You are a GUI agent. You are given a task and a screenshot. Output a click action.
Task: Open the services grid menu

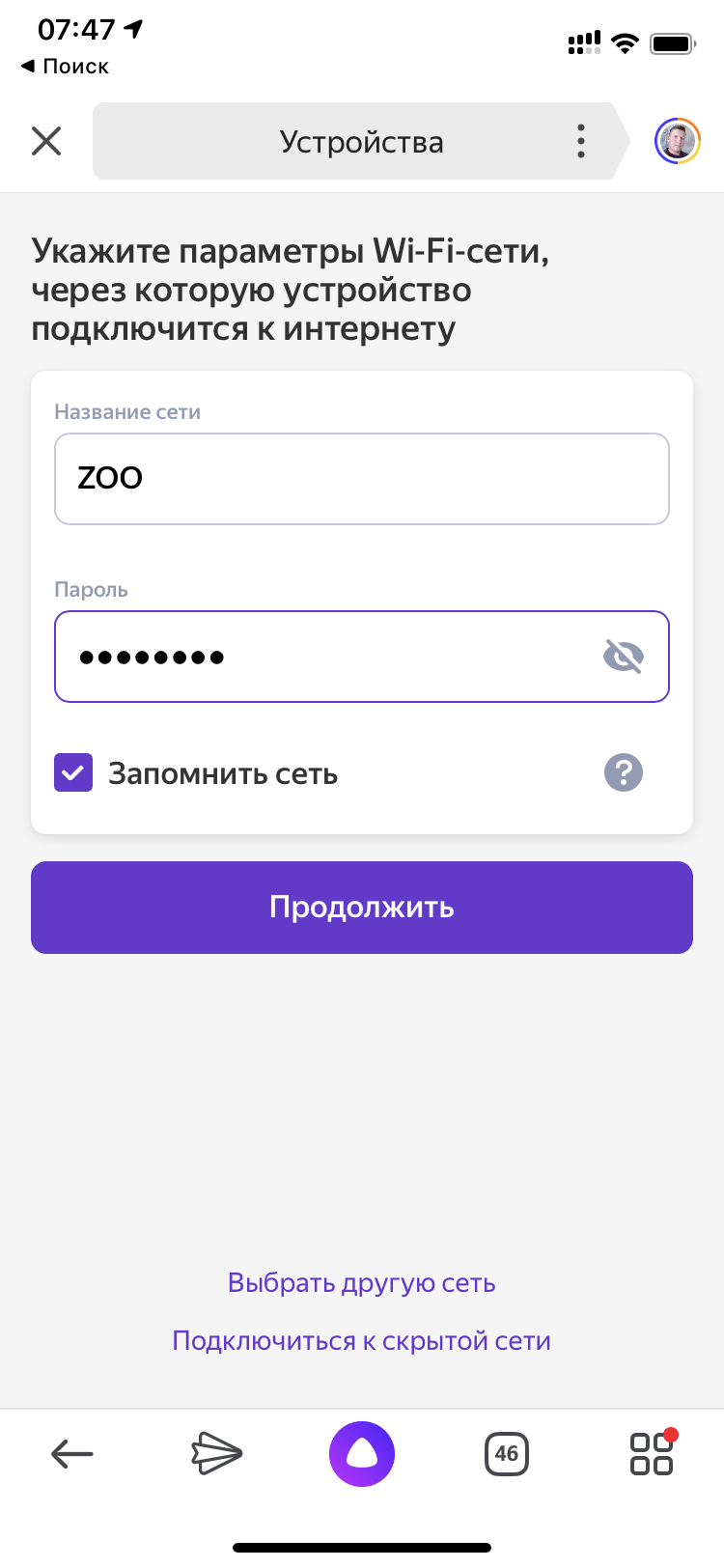pos(652,1453)
